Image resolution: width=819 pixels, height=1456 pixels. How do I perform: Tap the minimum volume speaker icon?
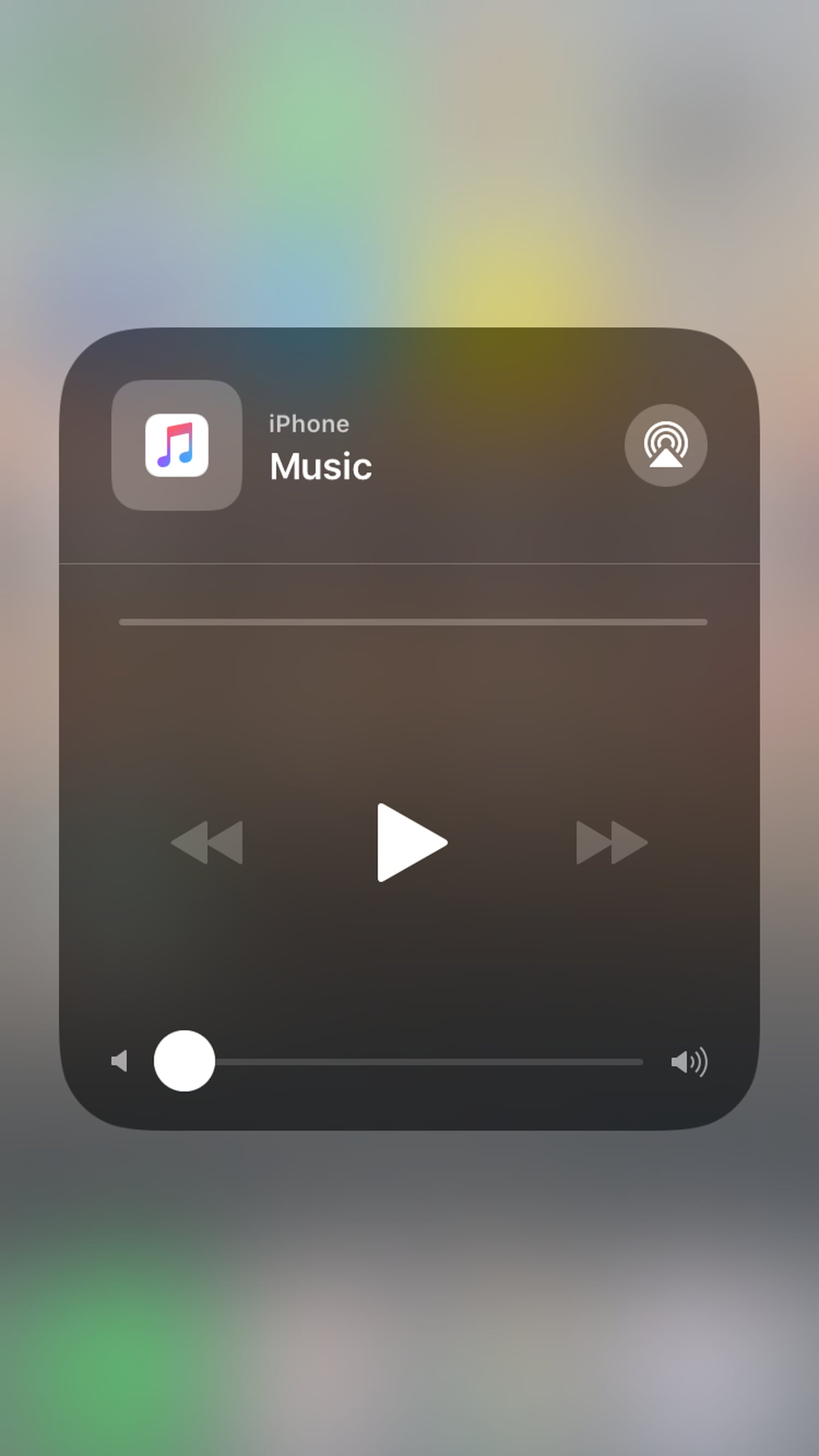[x=121, y=1061]
